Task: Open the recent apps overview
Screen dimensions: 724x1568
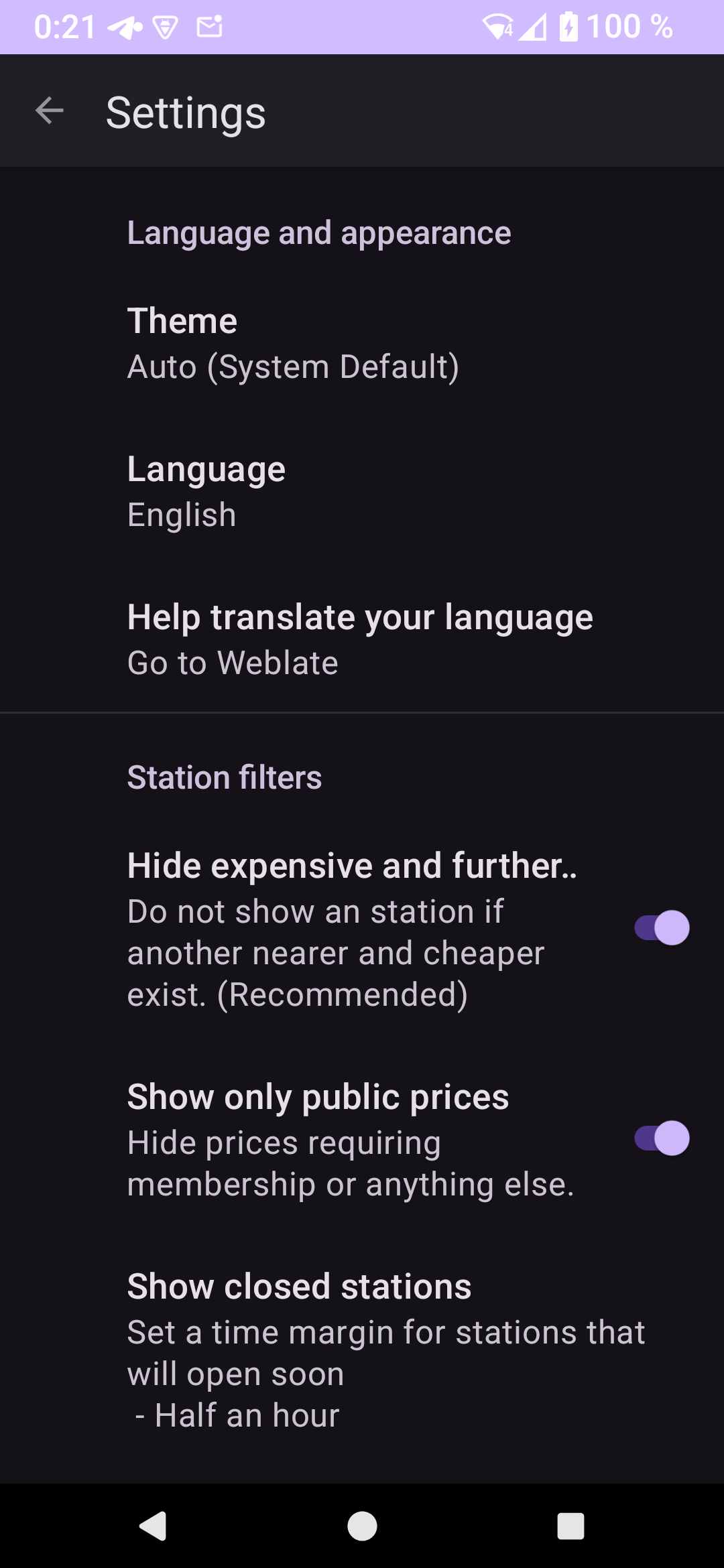Action: (x=570, y=1526)
